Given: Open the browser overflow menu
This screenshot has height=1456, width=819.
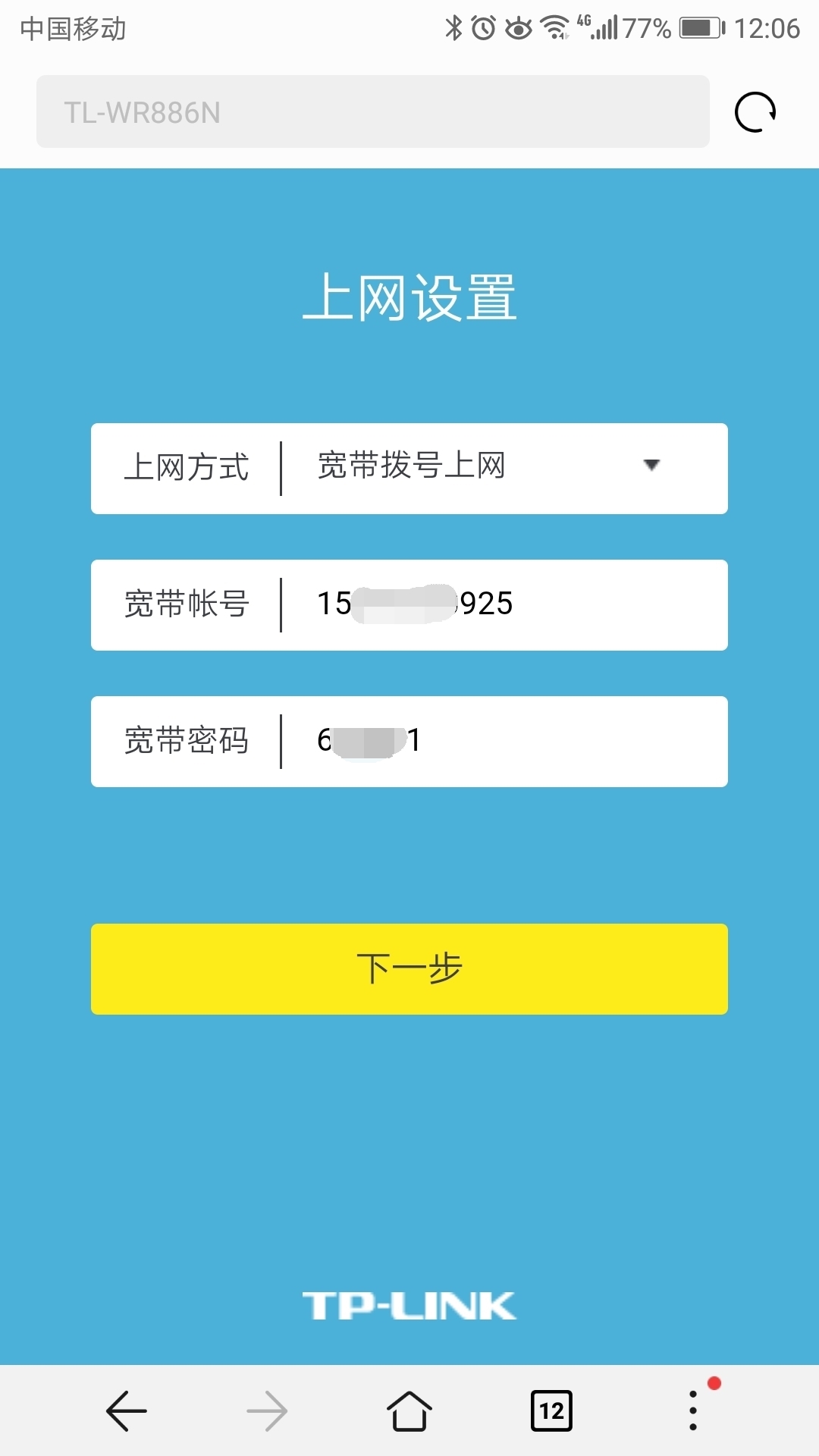Looking at the screenshot, I should tap(693, 1411).
